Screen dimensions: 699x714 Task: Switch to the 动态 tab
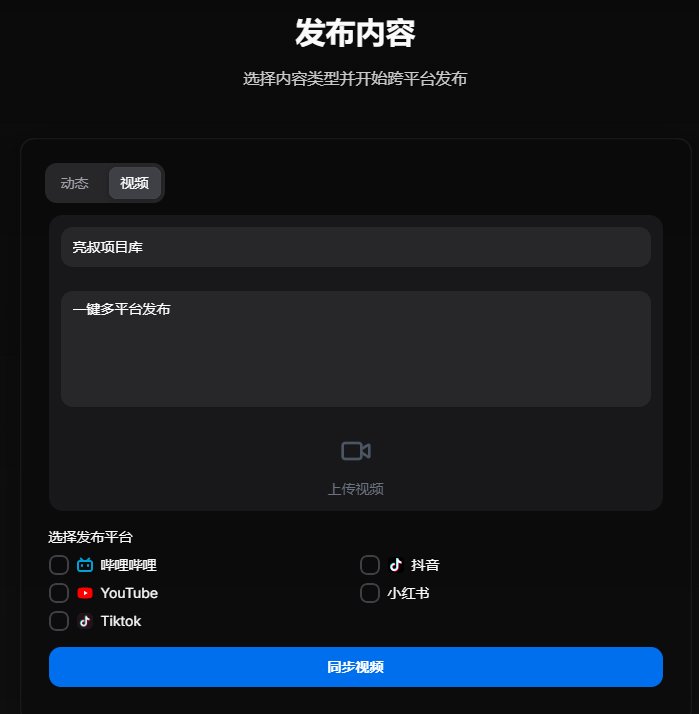click(x=75, y=183)
